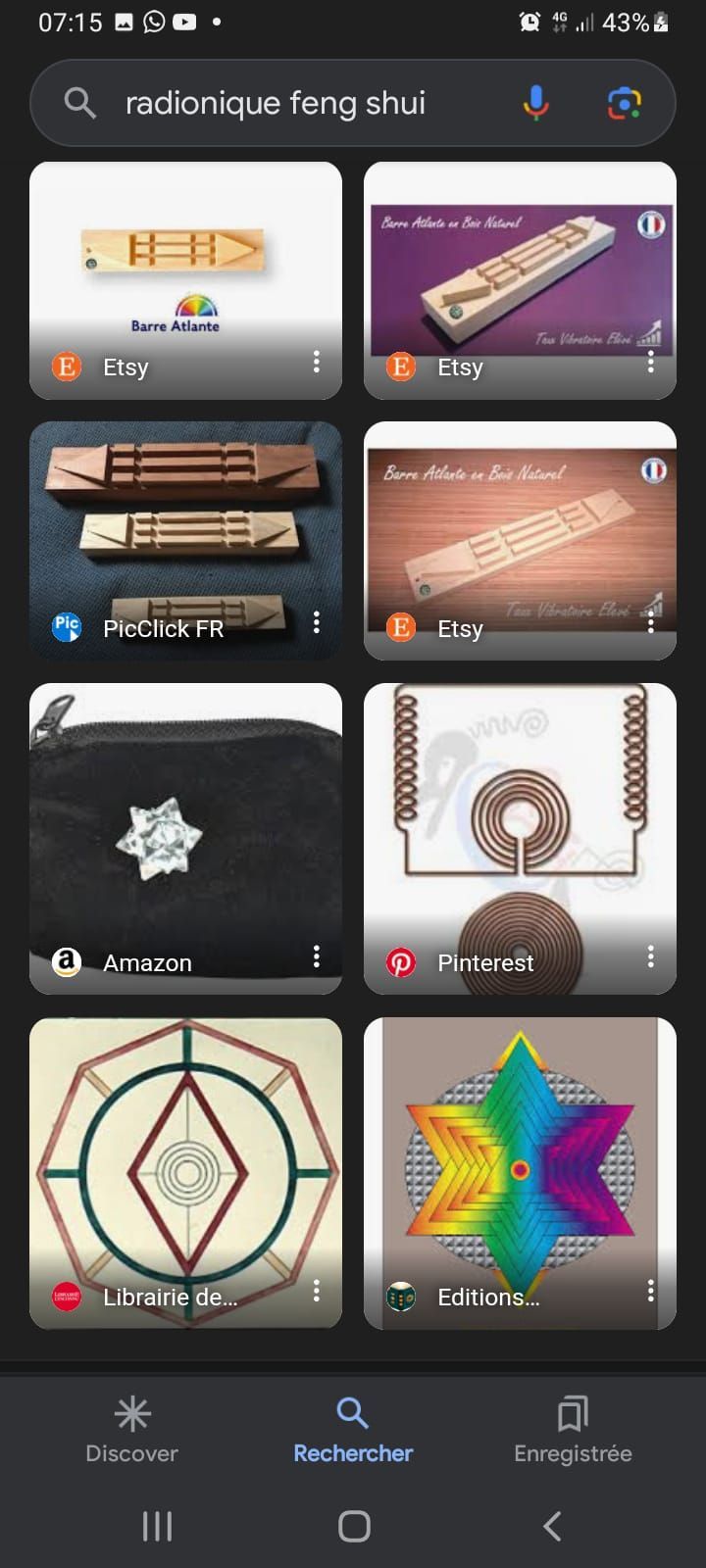The image size is (706, 1568).
Task: Select the Rechercher tab
Action: pos(353,1431)
